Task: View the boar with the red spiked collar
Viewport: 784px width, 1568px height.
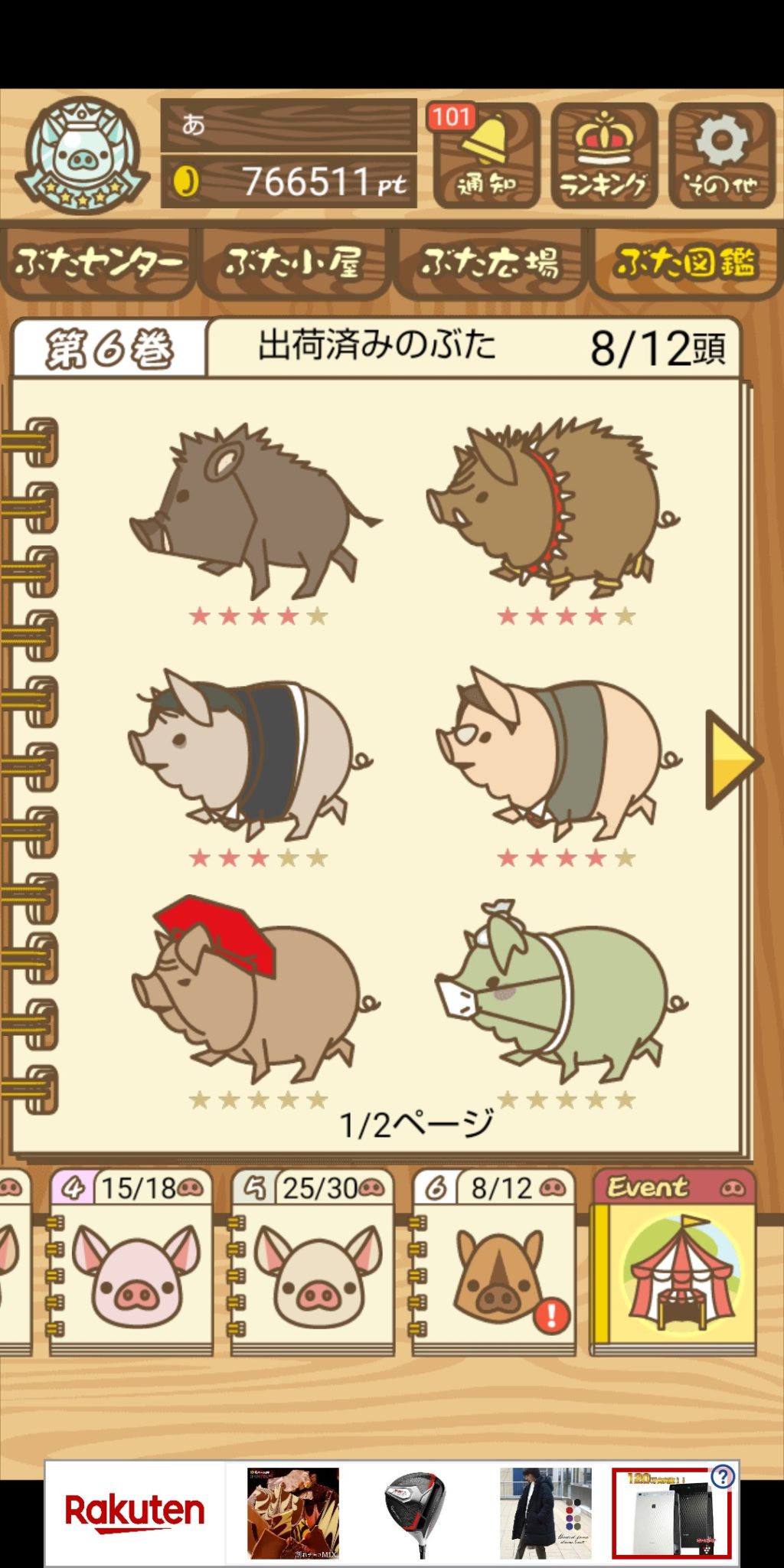Action: point(553,509)
